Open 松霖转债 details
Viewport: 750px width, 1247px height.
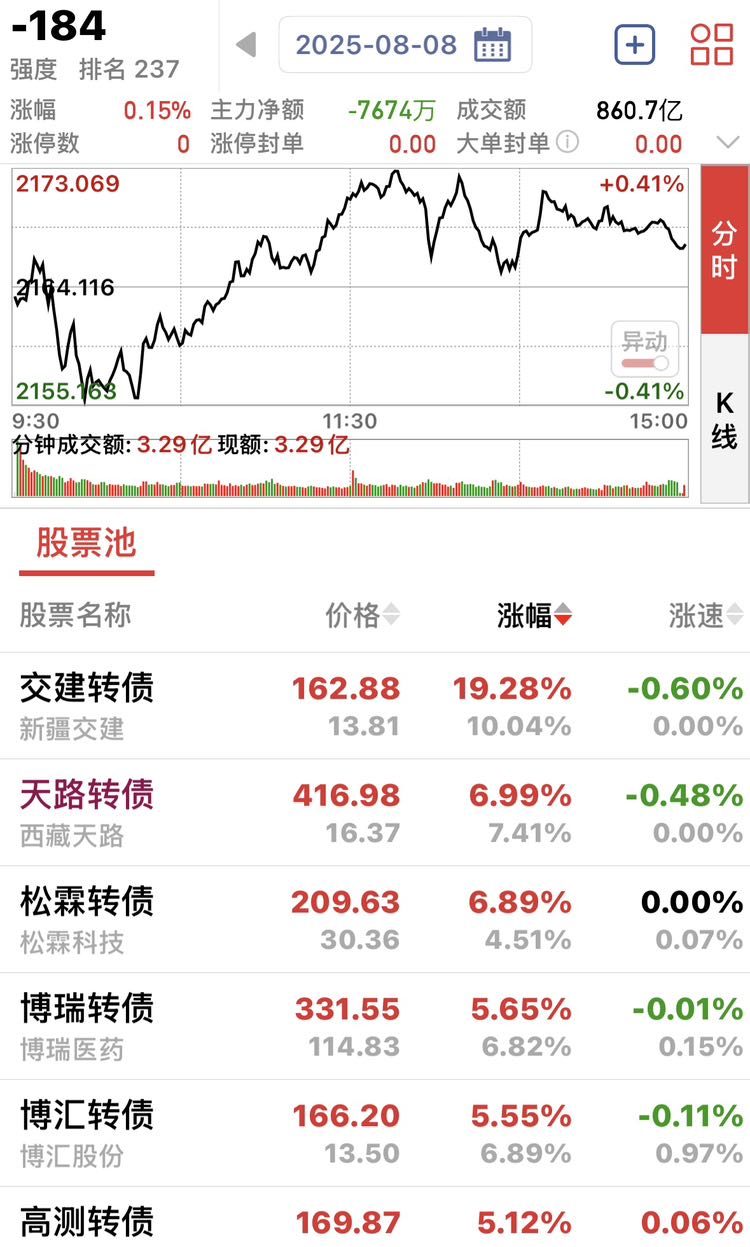pyautogui.click(x=375, y=920)
